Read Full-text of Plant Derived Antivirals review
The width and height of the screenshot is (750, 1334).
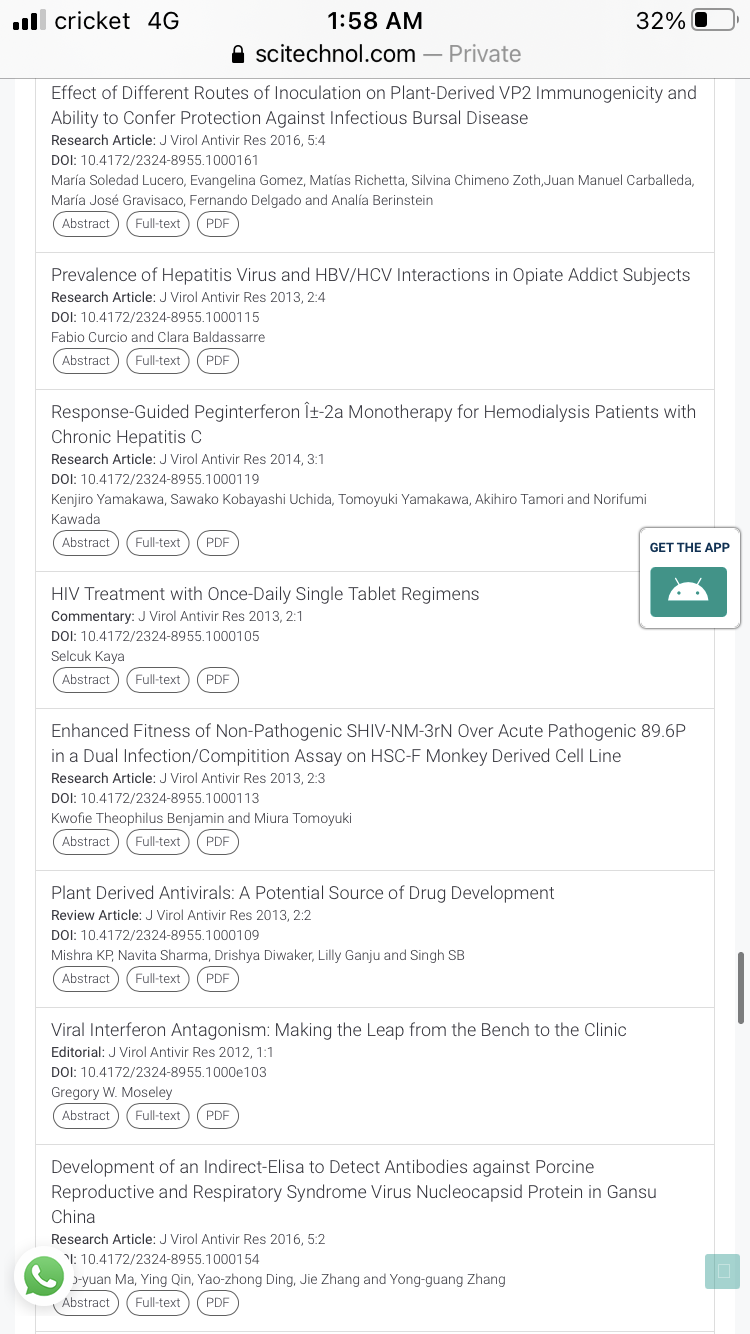(x=158, y=979)
